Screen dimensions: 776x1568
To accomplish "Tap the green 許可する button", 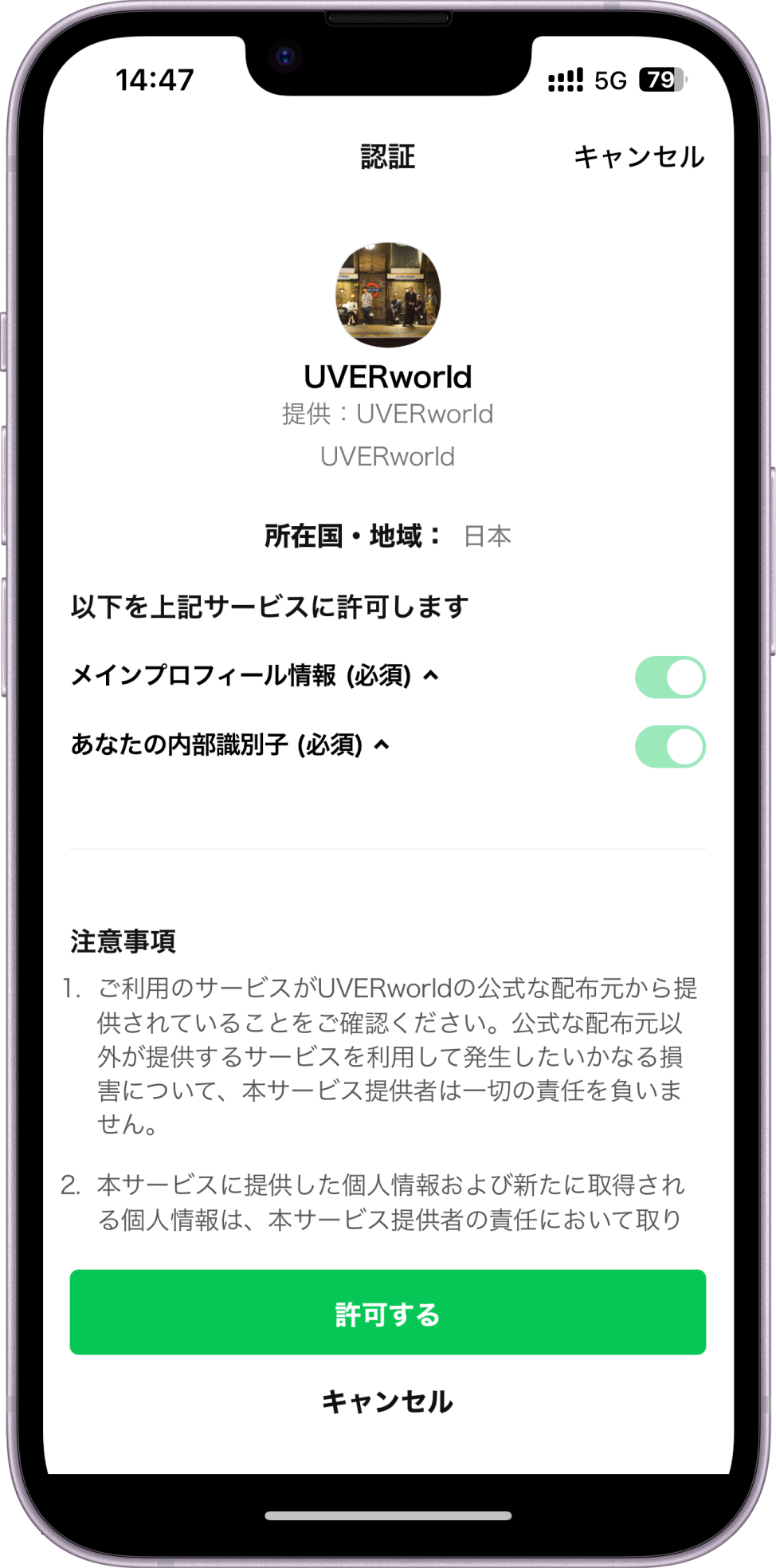I will pos(388,1313).
